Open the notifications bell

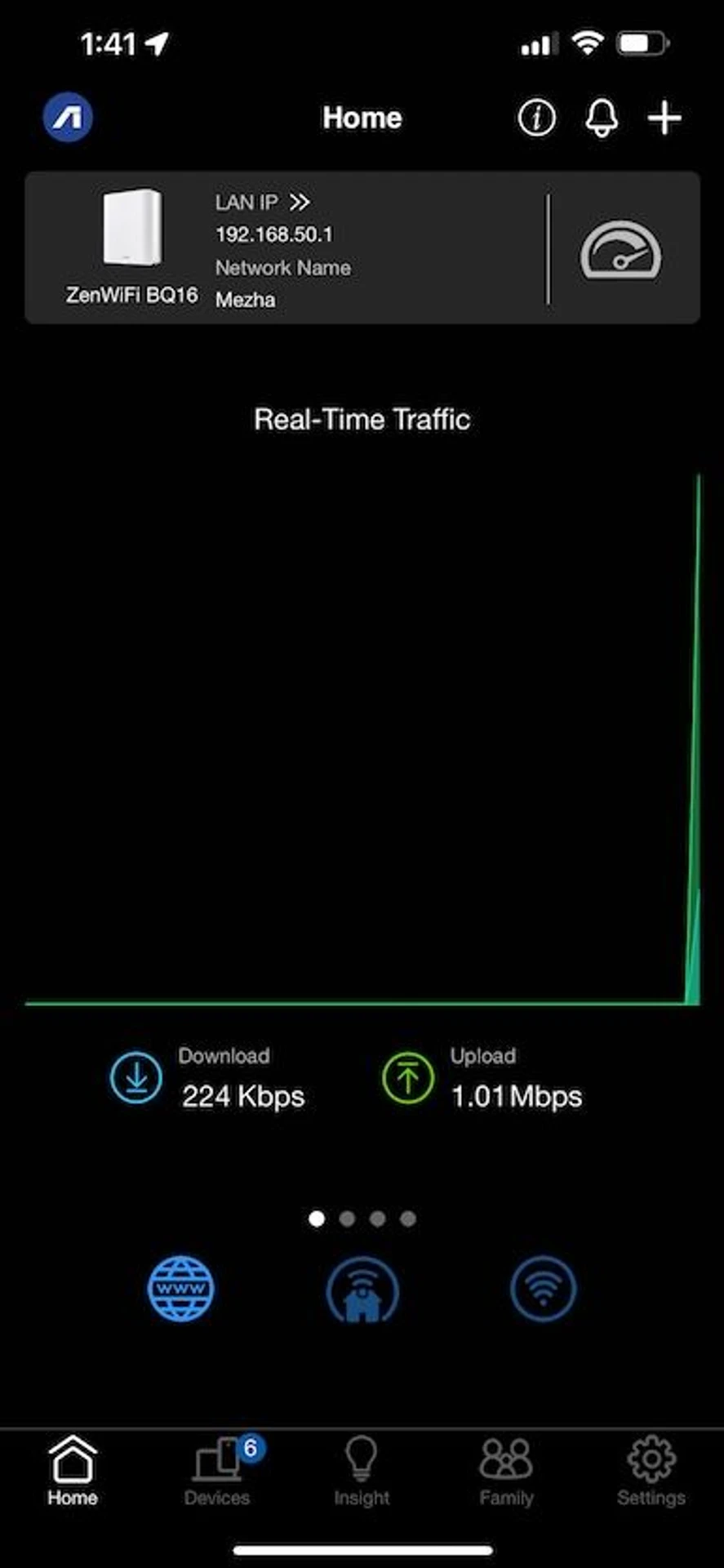tap(602, 118)
